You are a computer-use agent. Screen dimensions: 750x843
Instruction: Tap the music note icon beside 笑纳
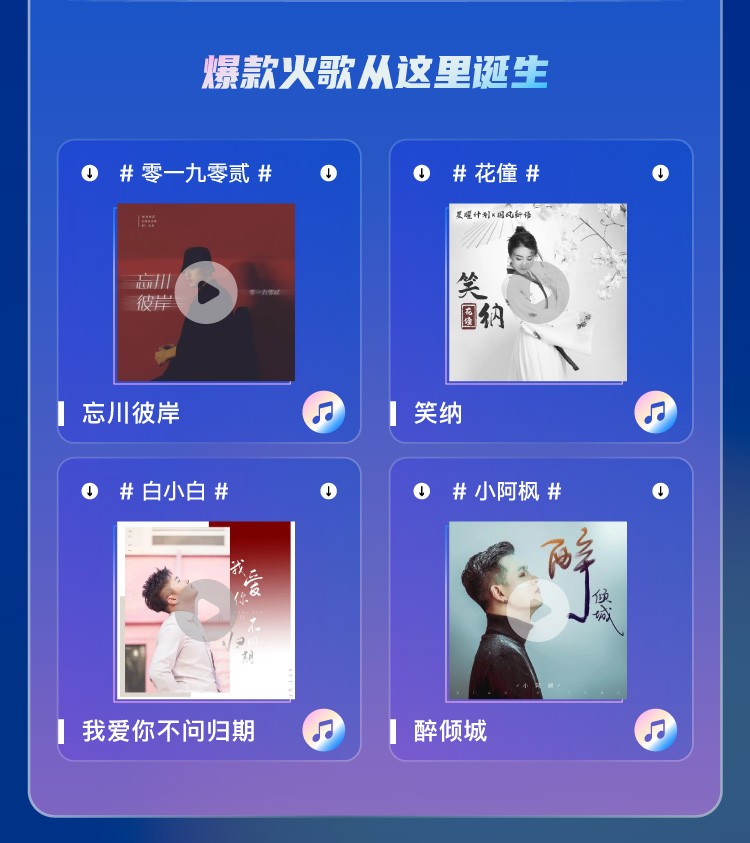tap(655, 412)
